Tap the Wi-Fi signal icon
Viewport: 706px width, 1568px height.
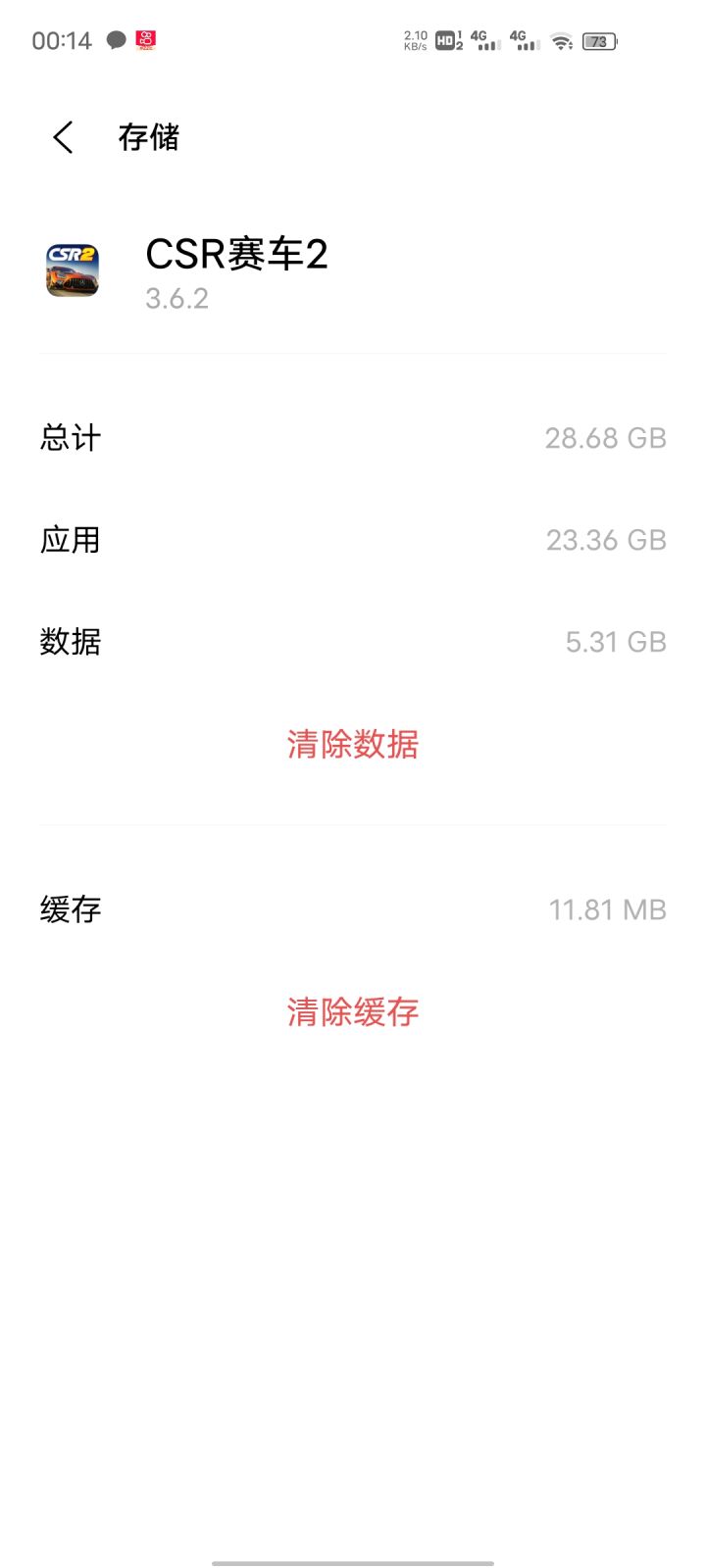point(560,41)
